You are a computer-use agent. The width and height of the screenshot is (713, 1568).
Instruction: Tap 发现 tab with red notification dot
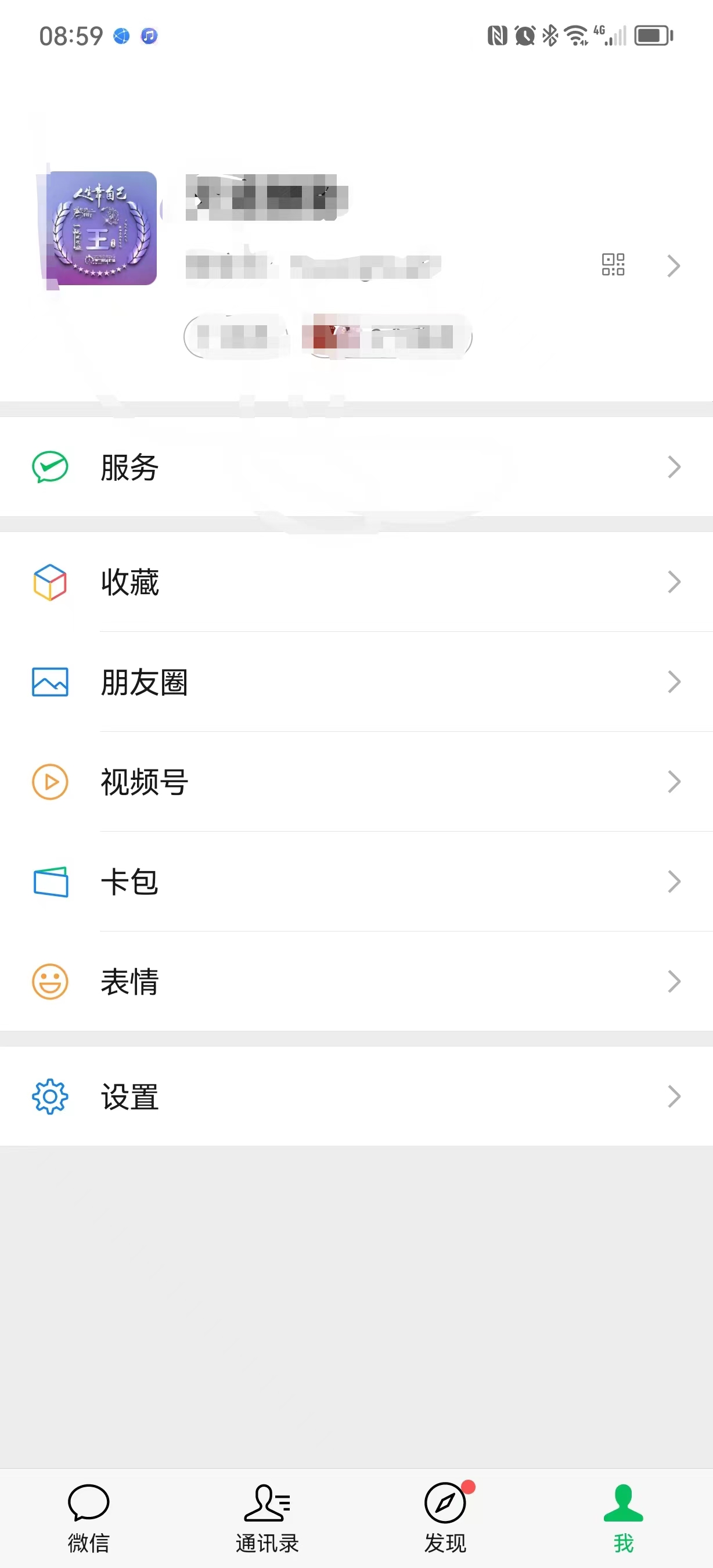(x=446, y=1516)
